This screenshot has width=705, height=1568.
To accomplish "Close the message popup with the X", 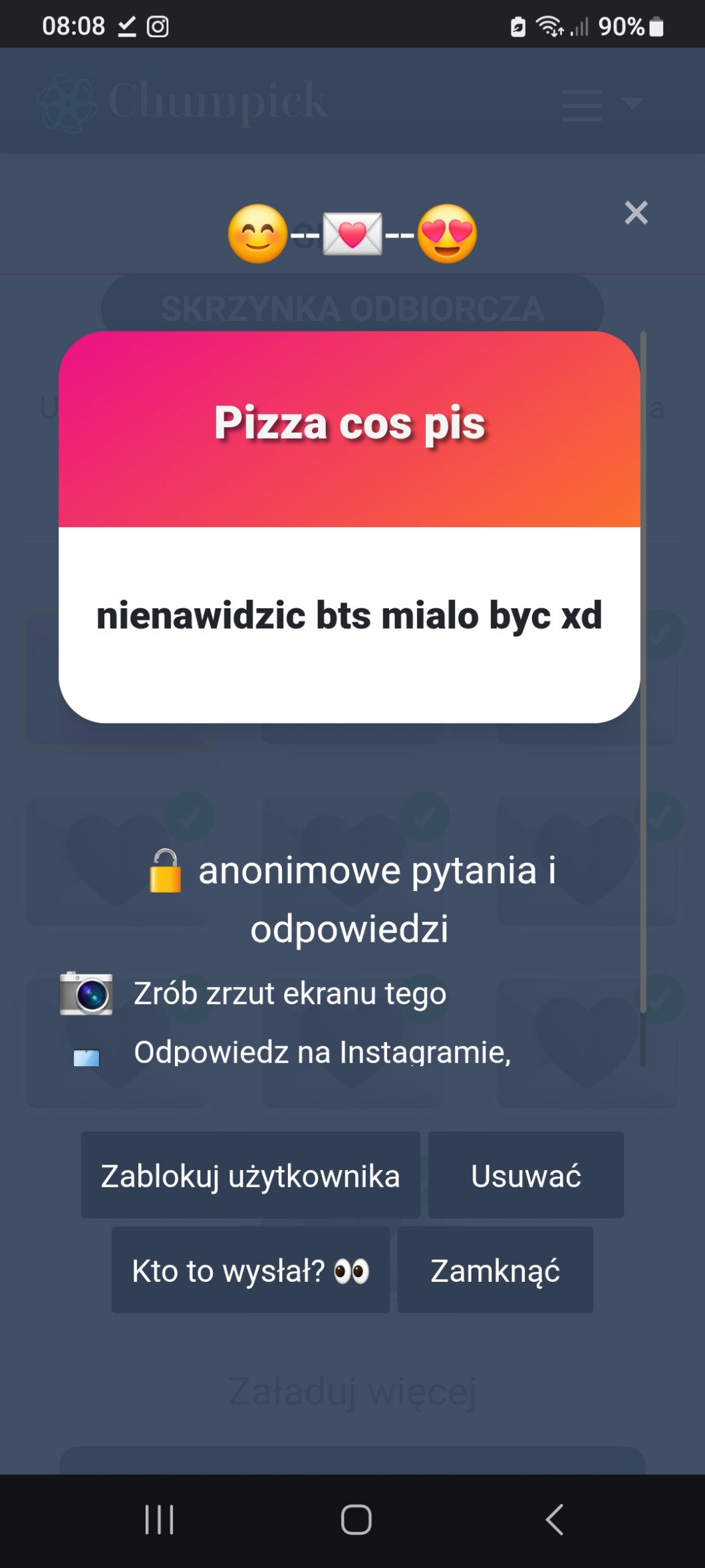I will point(636,213).
